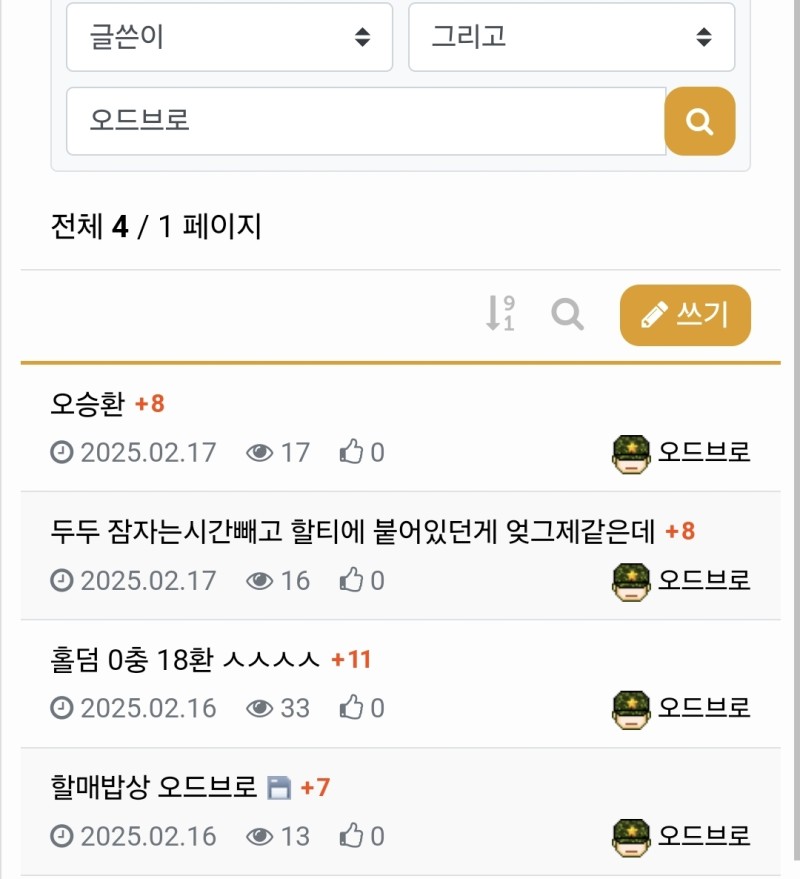Open the post starting with 두두 잠자는시간빼고
800x879 pixels.
(x=352, y=531)
